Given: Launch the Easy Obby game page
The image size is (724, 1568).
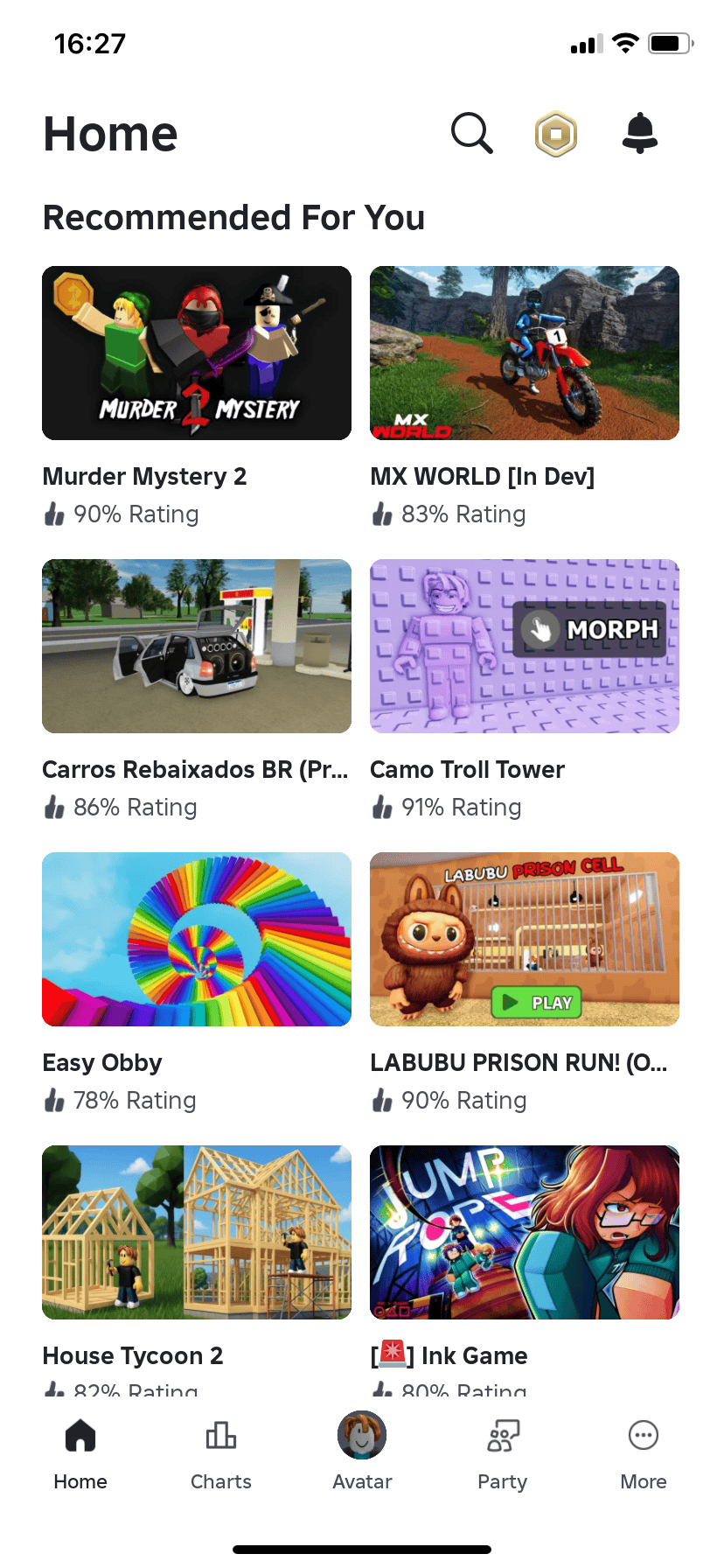Looking at the screenshot, I should (197, 940).
